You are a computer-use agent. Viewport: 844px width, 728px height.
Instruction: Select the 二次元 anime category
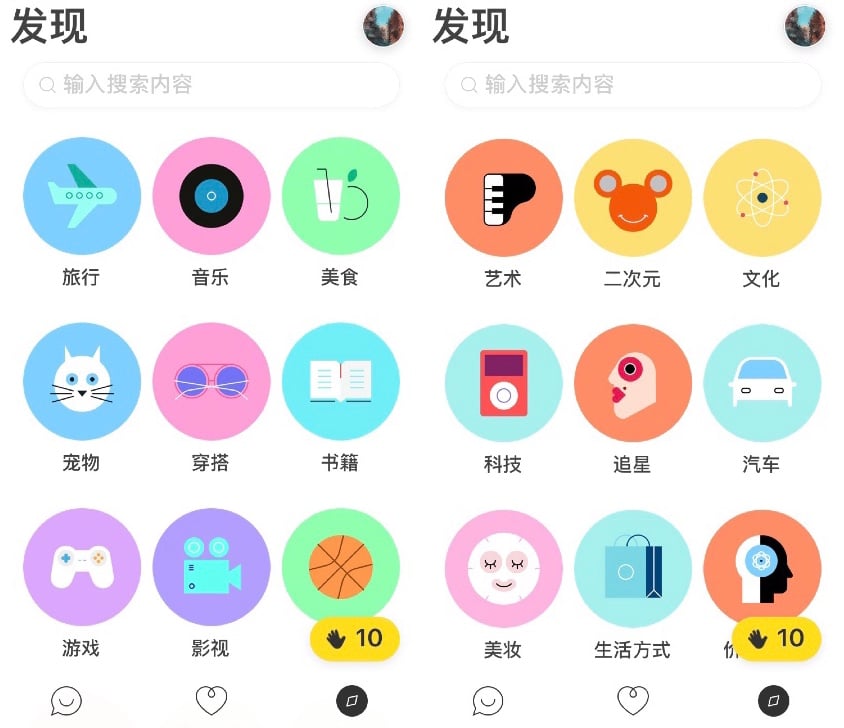632,197
